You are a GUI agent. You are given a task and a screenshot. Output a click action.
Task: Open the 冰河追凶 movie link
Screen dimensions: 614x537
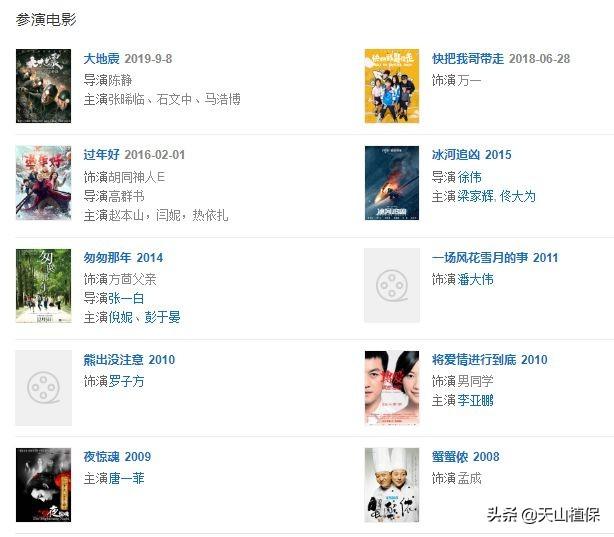[457, 155]
